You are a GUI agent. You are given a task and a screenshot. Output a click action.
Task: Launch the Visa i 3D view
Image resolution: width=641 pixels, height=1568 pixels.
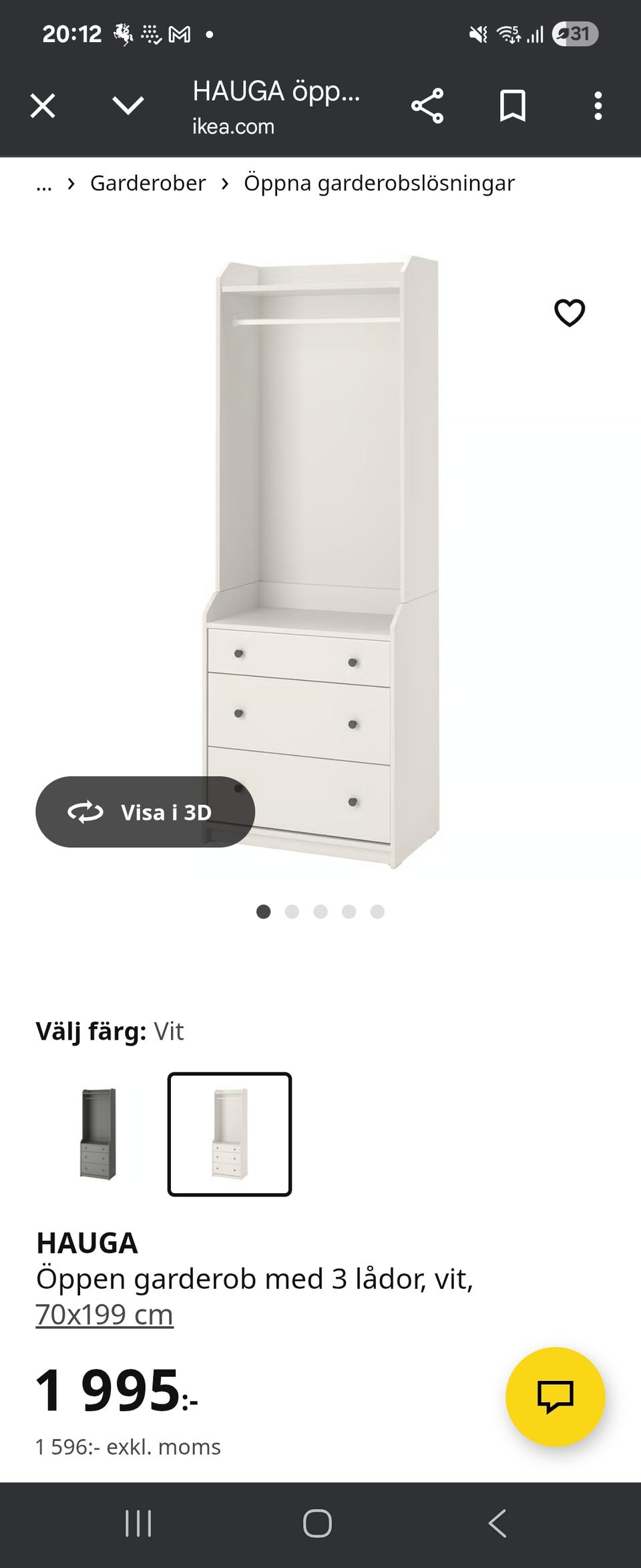tap(144, 812)
